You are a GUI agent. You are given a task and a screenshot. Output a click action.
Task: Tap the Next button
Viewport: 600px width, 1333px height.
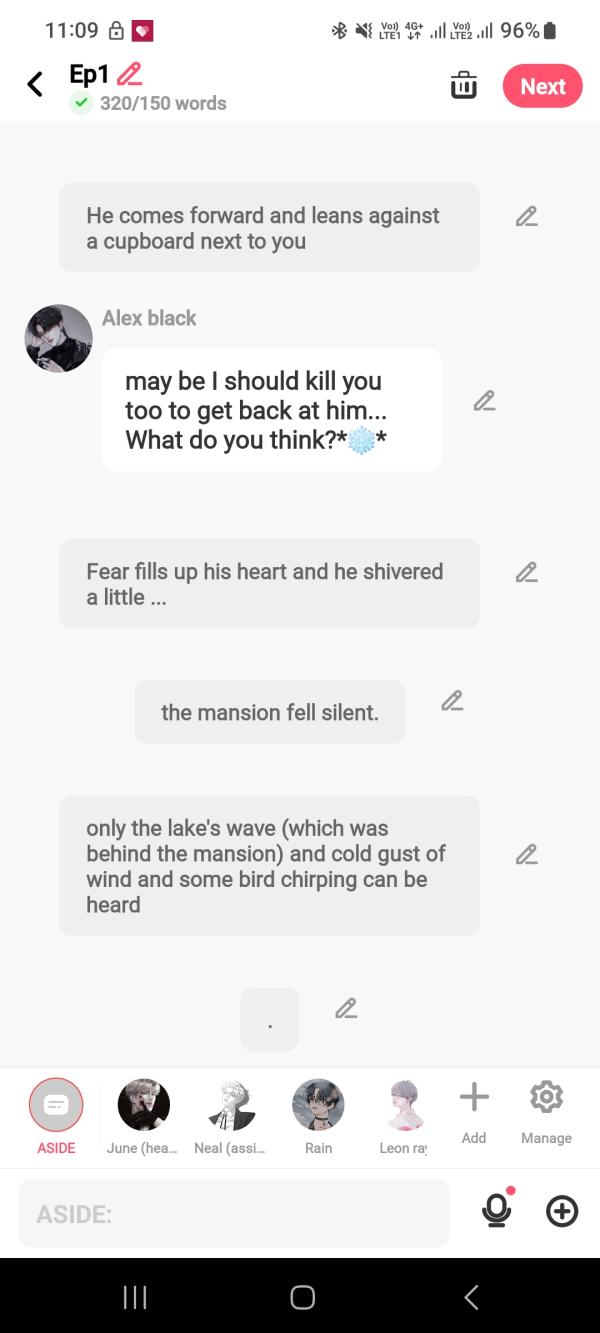tap(542, 86)
